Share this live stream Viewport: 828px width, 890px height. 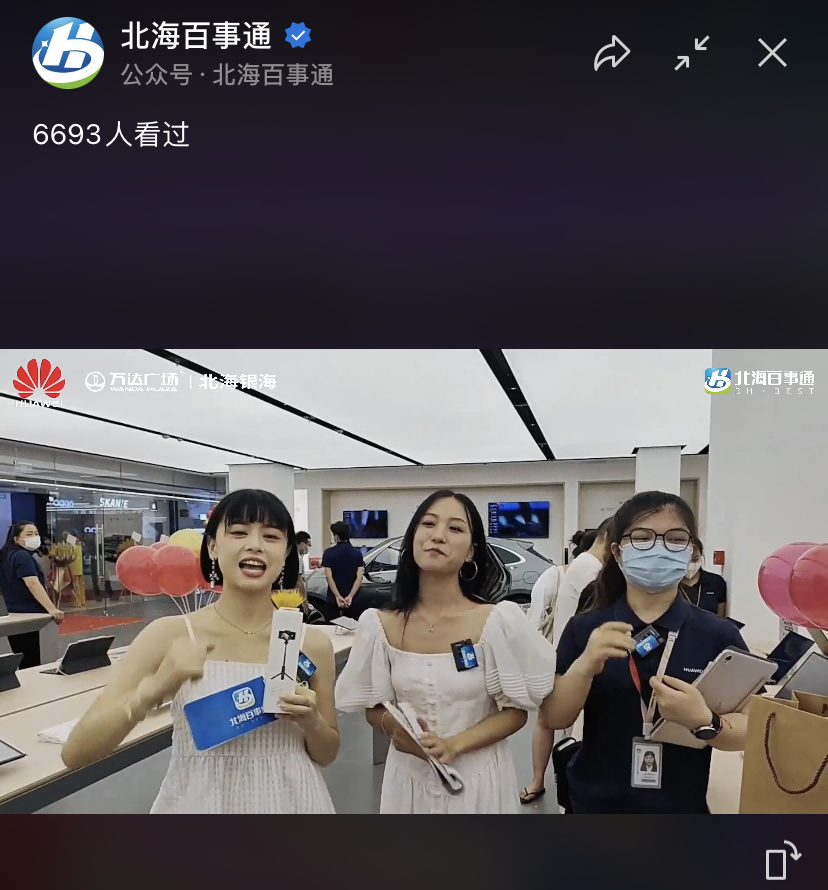pos(611,53)
